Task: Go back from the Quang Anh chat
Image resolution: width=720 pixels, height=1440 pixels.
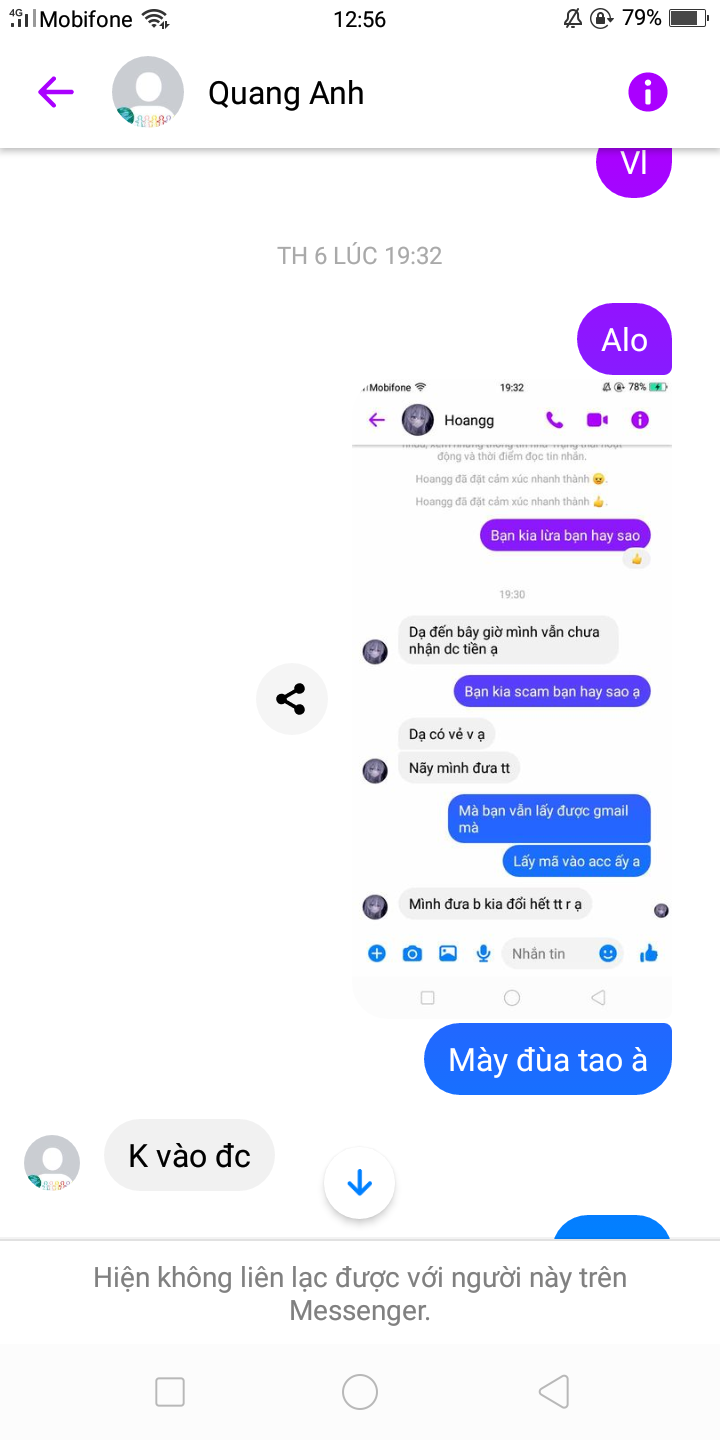Action: point(56,93)
